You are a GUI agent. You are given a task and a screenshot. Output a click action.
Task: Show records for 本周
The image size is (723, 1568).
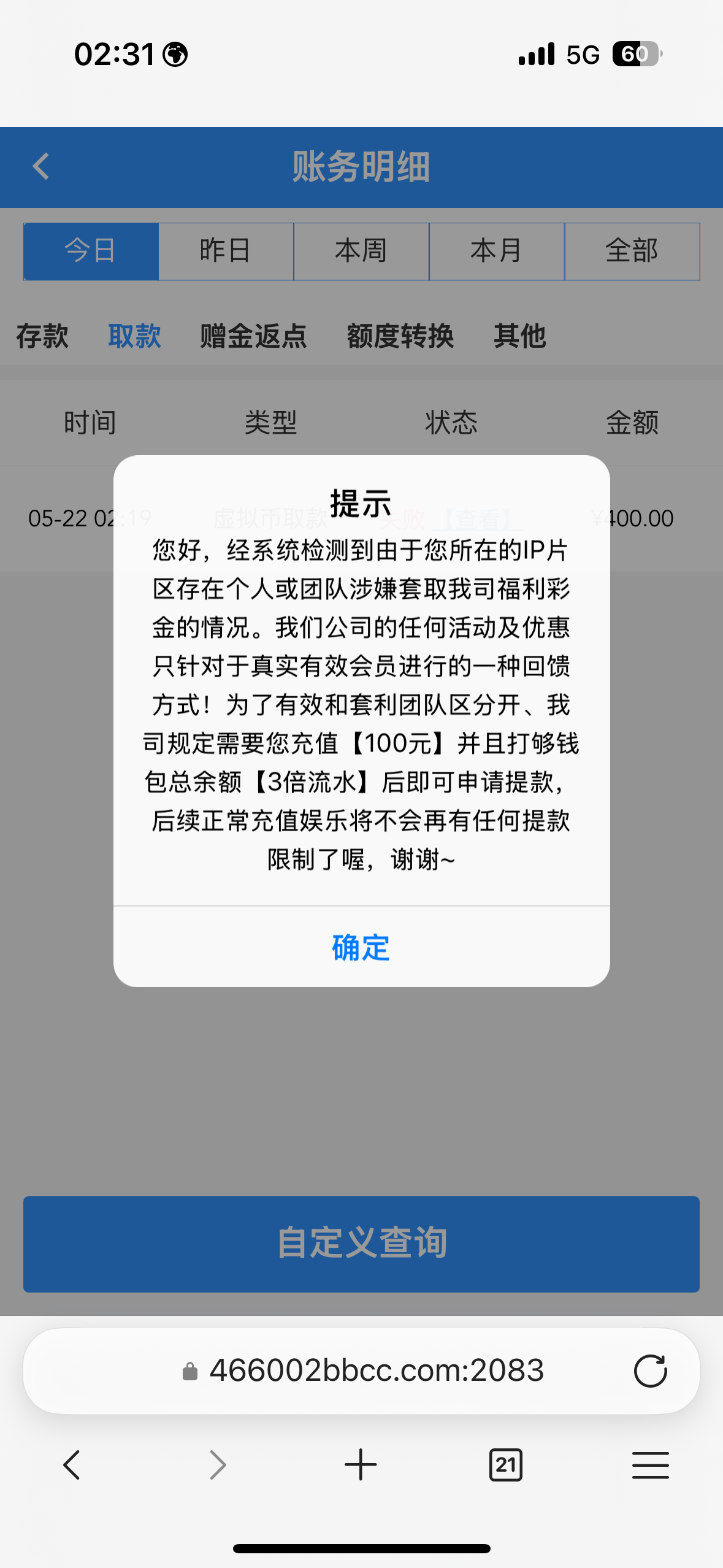point(361,251)
